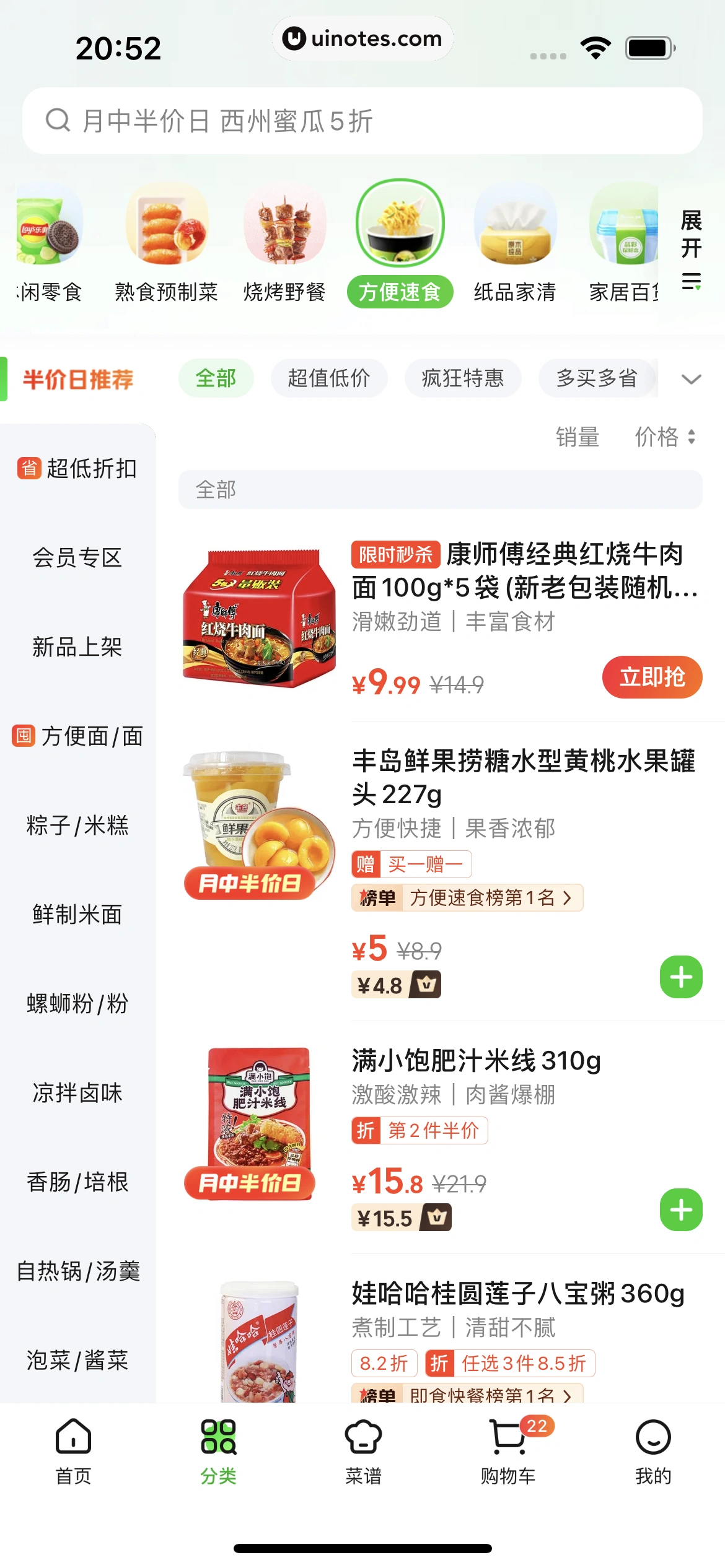Open 方便速食榜第1名 ranking link
The image size is (725, 1568).
pyautogui.click(x=468, y=897)
